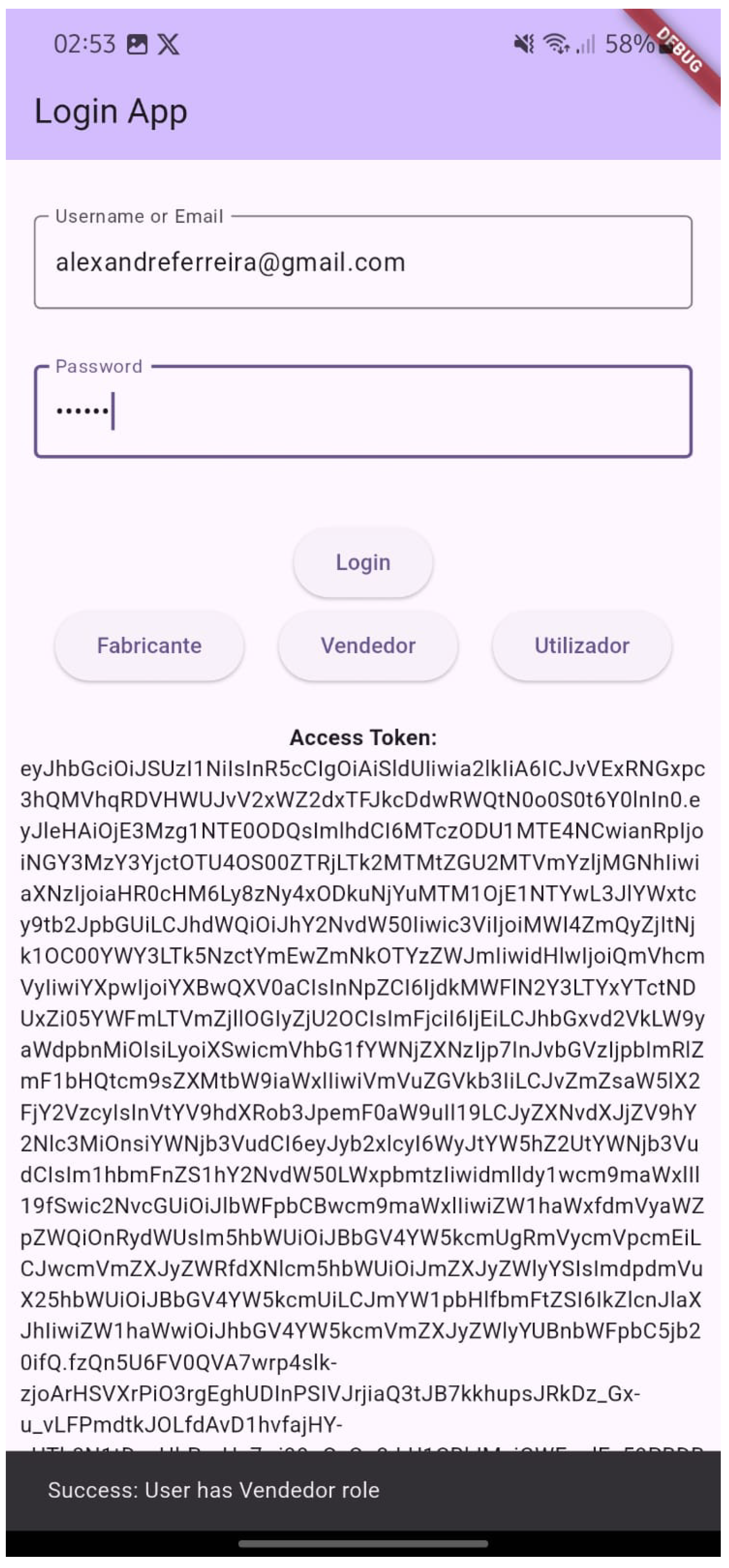Check the Vendedor role
Image resolution: width=729 pixels, height=1568 pixels.
coord(368,645)
